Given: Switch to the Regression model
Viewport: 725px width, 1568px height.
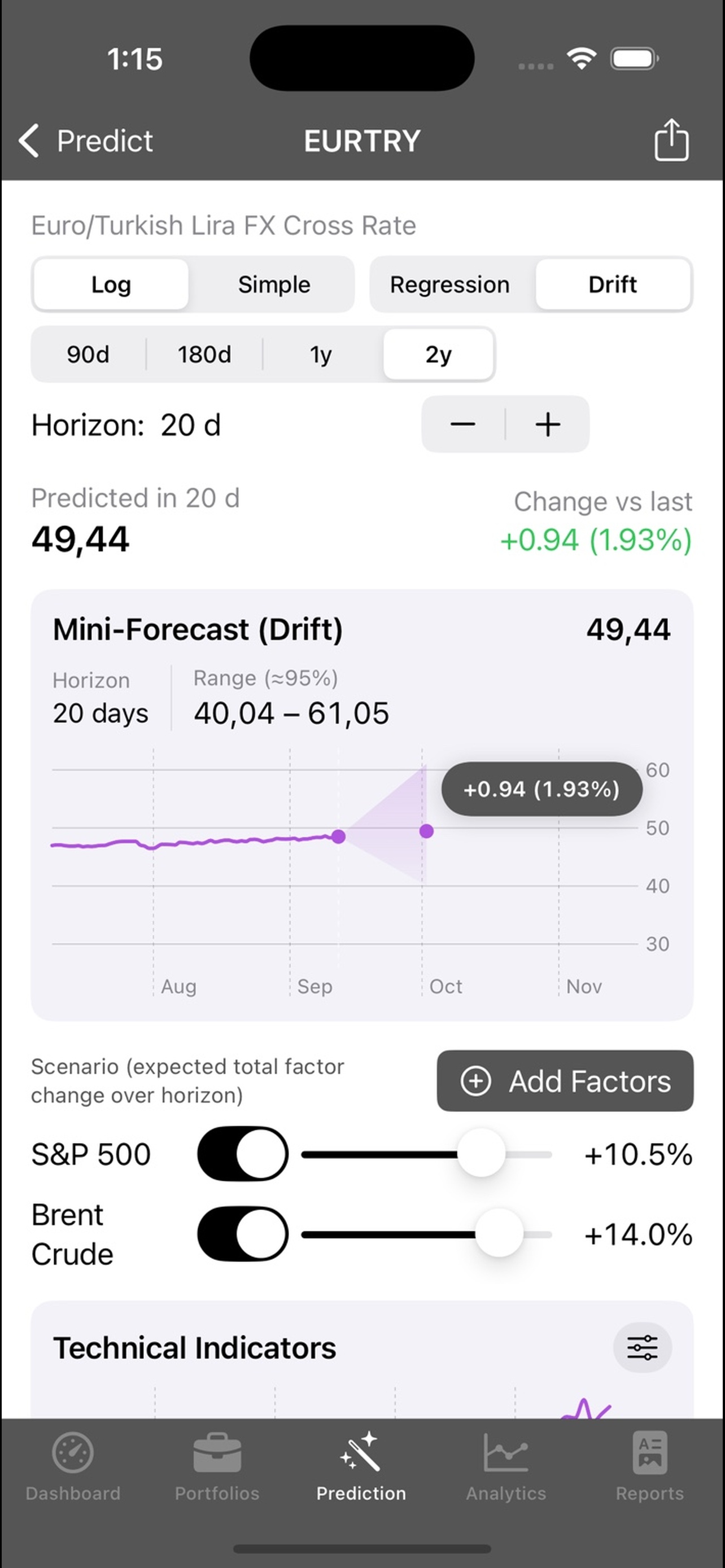Looking at the screenshot, I should point(450,284).
